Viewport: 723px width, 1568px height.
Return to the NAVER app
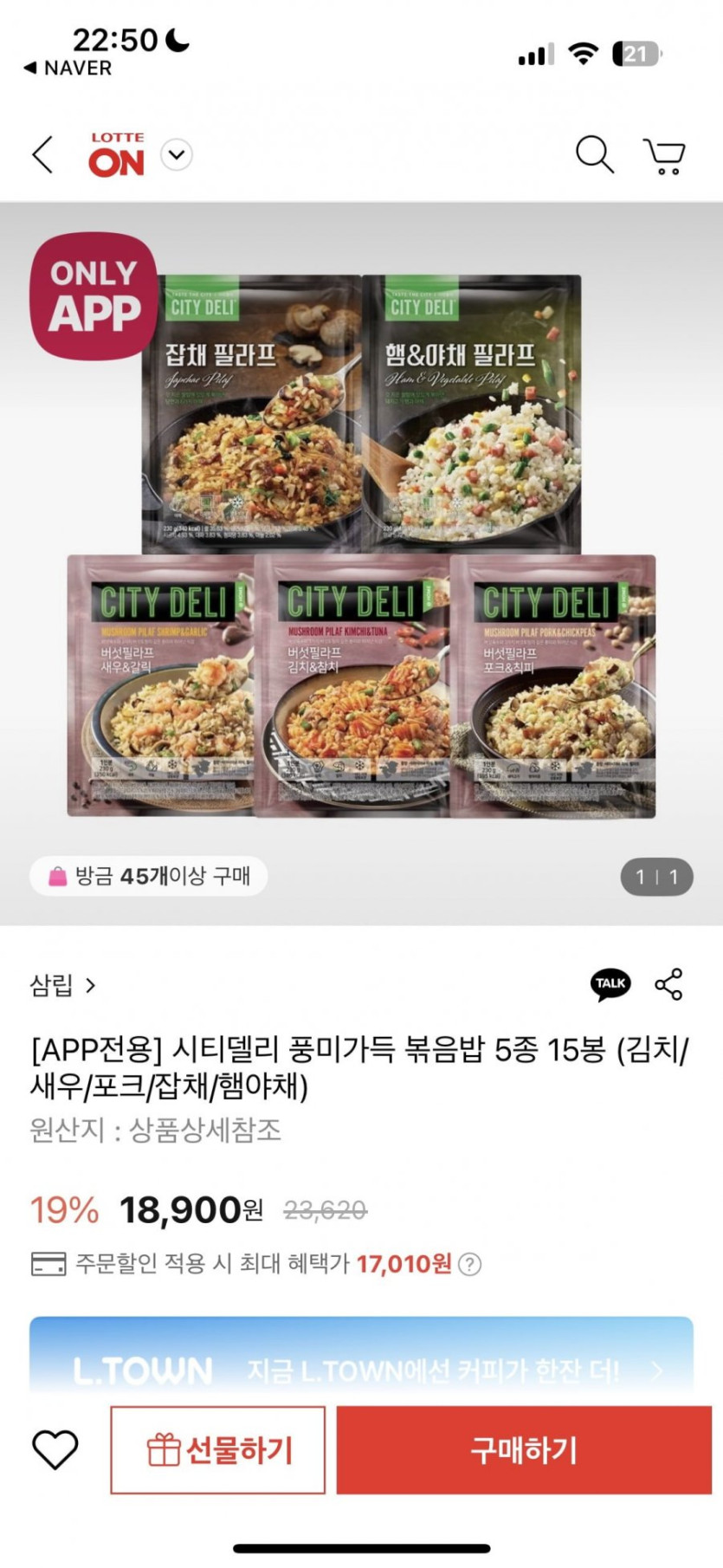pos(68,68)
